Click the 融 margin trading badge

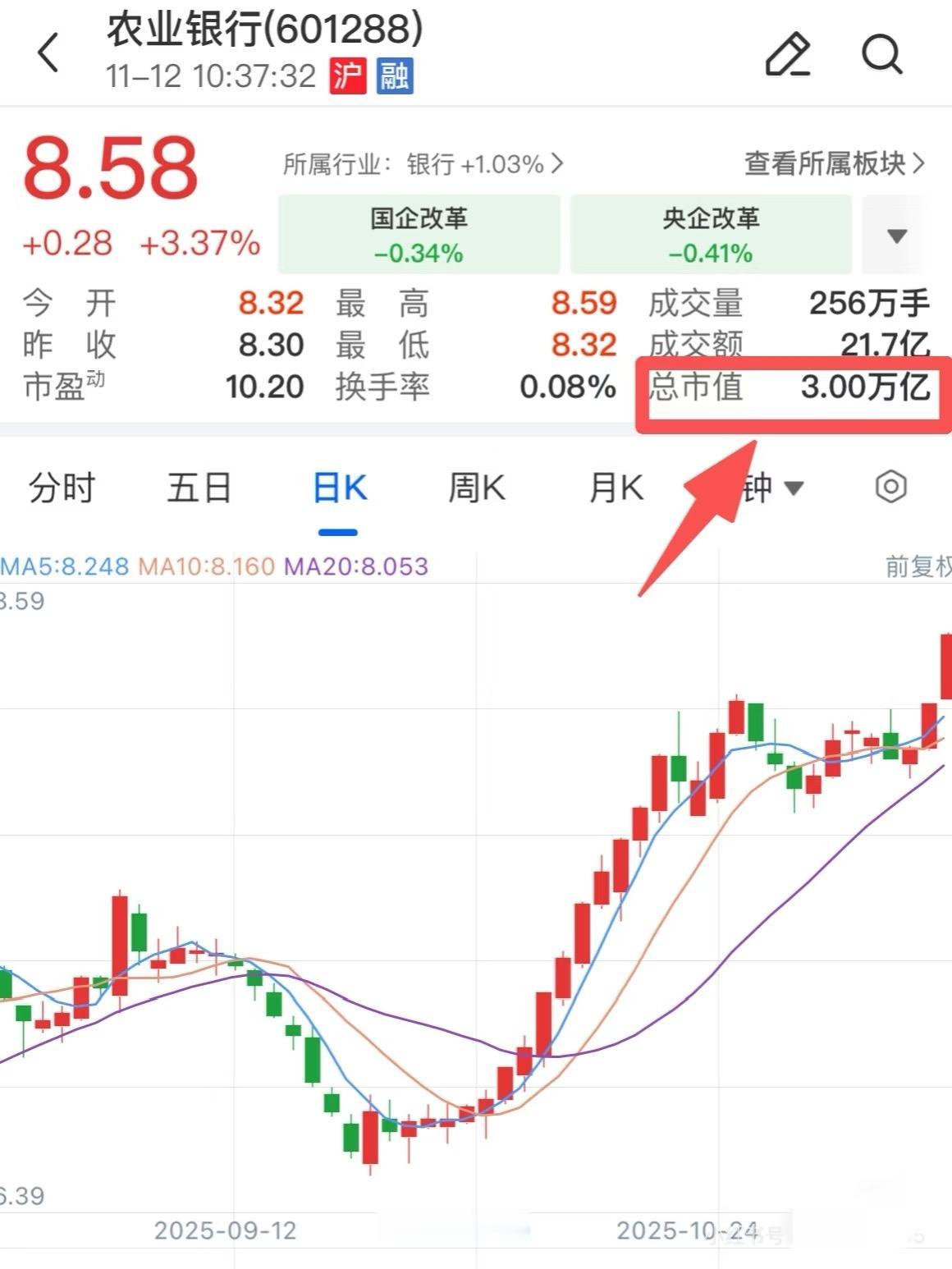[394, 76]
